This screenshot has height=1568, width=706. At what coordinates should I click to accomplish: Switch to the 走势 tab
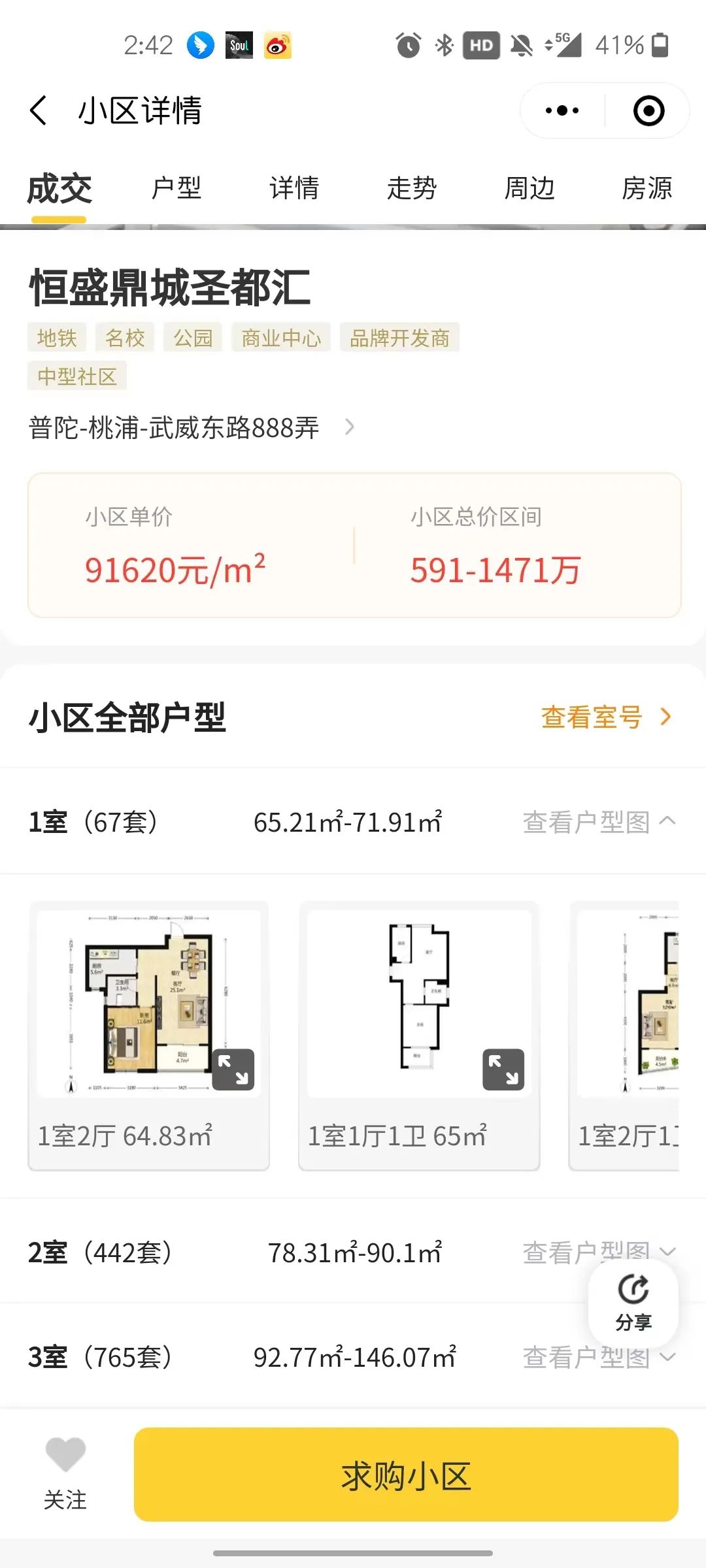[413, 188]
